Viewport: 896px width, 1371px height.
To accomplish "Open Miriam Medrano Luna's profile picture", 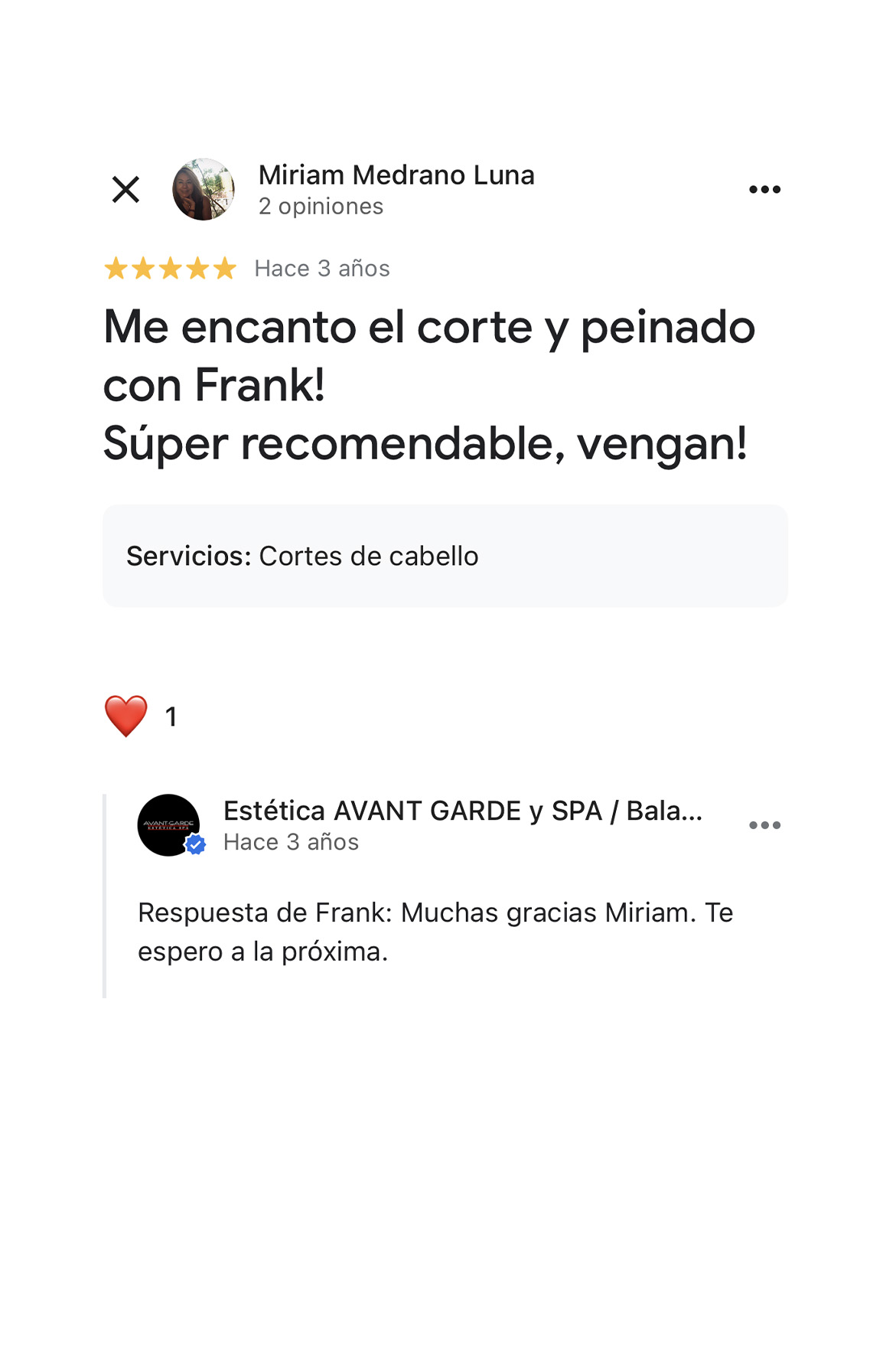I will coord(203,190).
